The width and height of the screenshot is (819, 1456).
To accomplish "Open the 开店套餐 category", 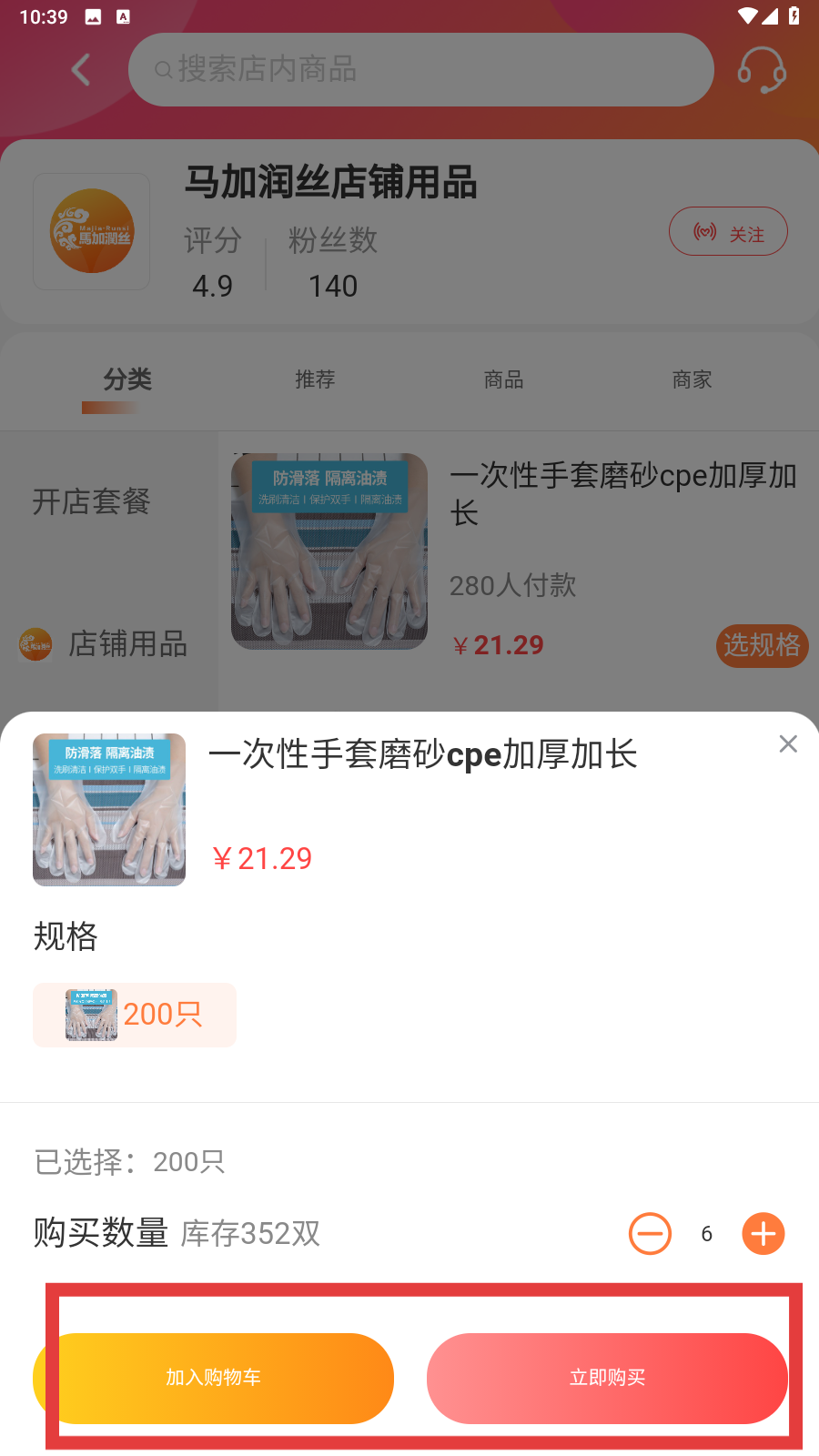I will click(92, 501).
